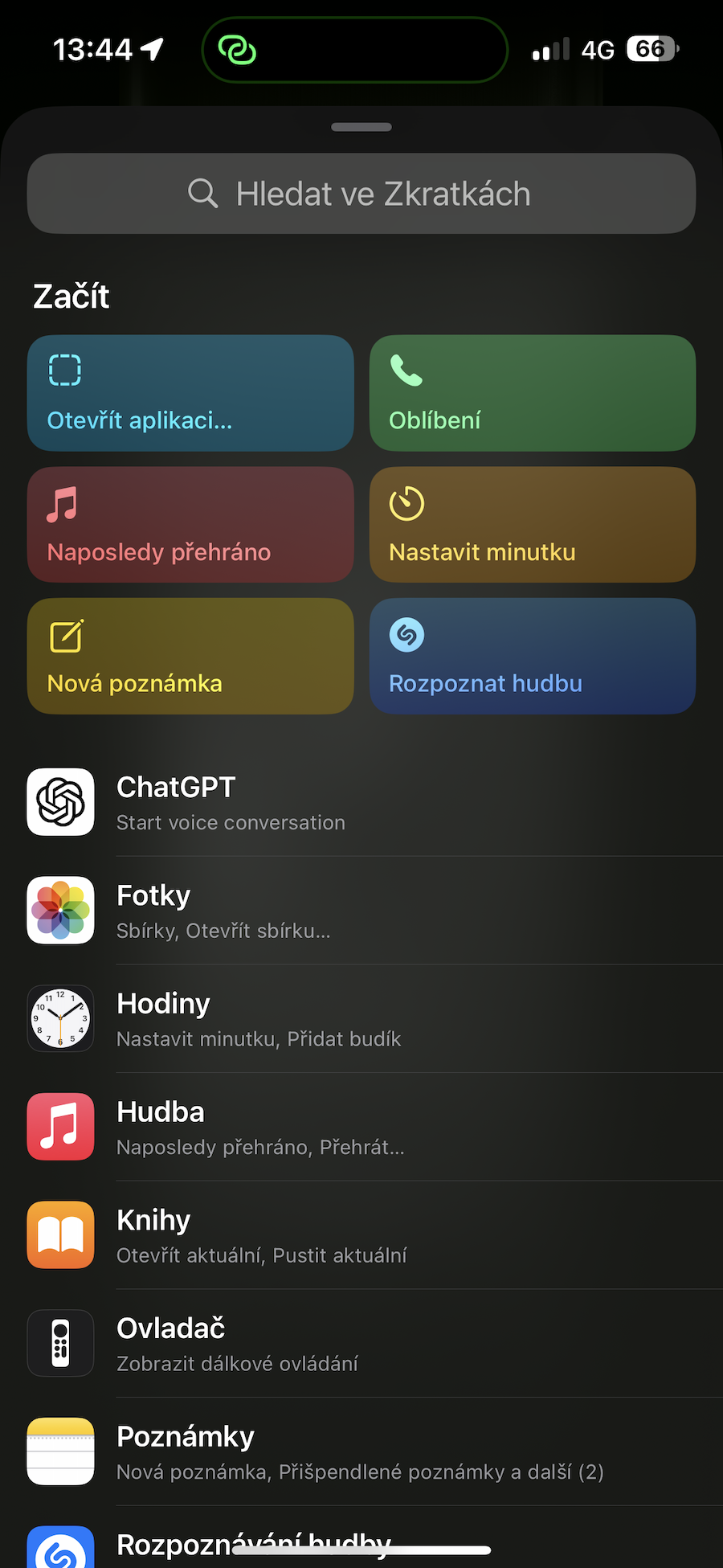723x1568 pixels.
Task: Select the Knihy row
Action: 361,1235
